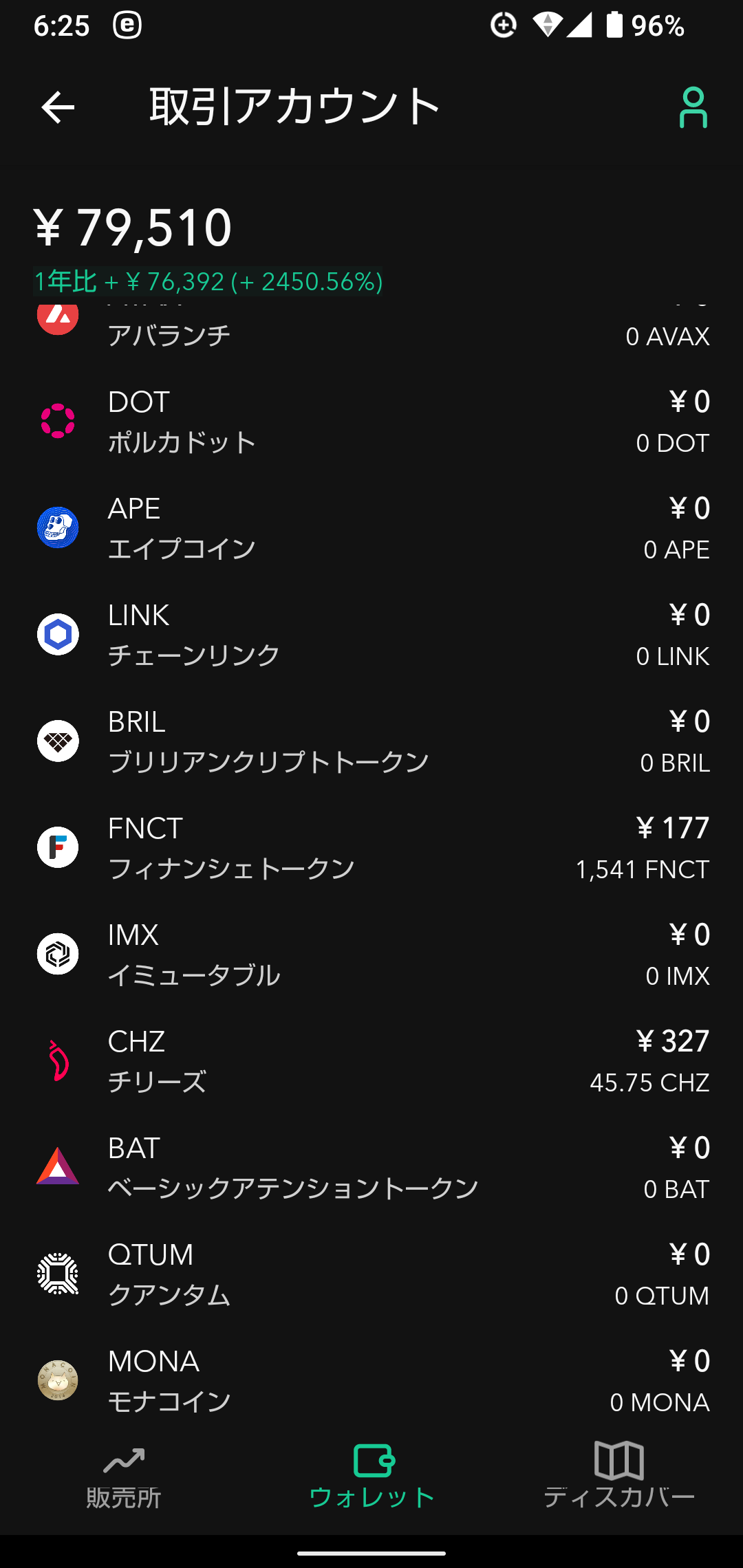View LINK チェーンリンク details

(371, 635)
